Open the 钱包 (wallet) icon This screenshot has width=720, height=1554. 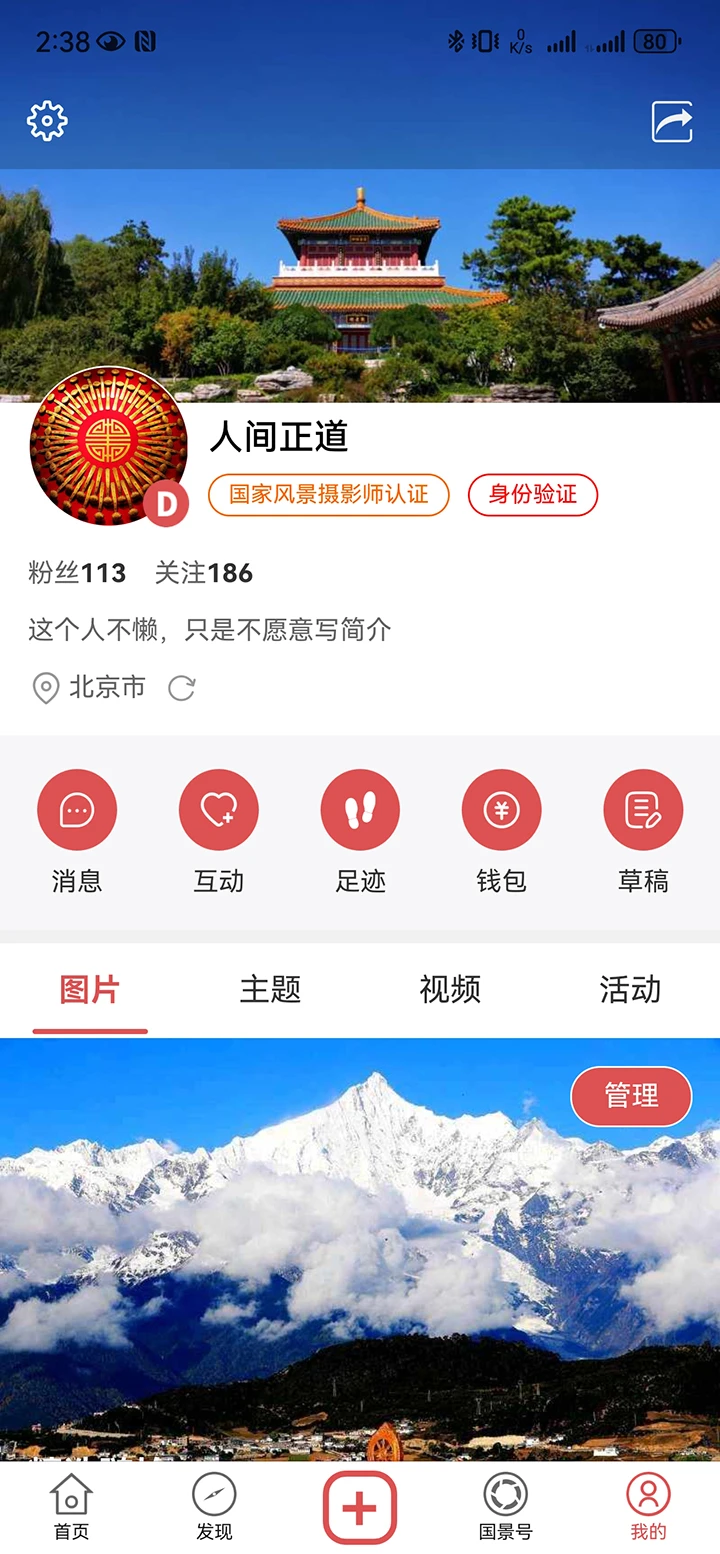point(501,809)
